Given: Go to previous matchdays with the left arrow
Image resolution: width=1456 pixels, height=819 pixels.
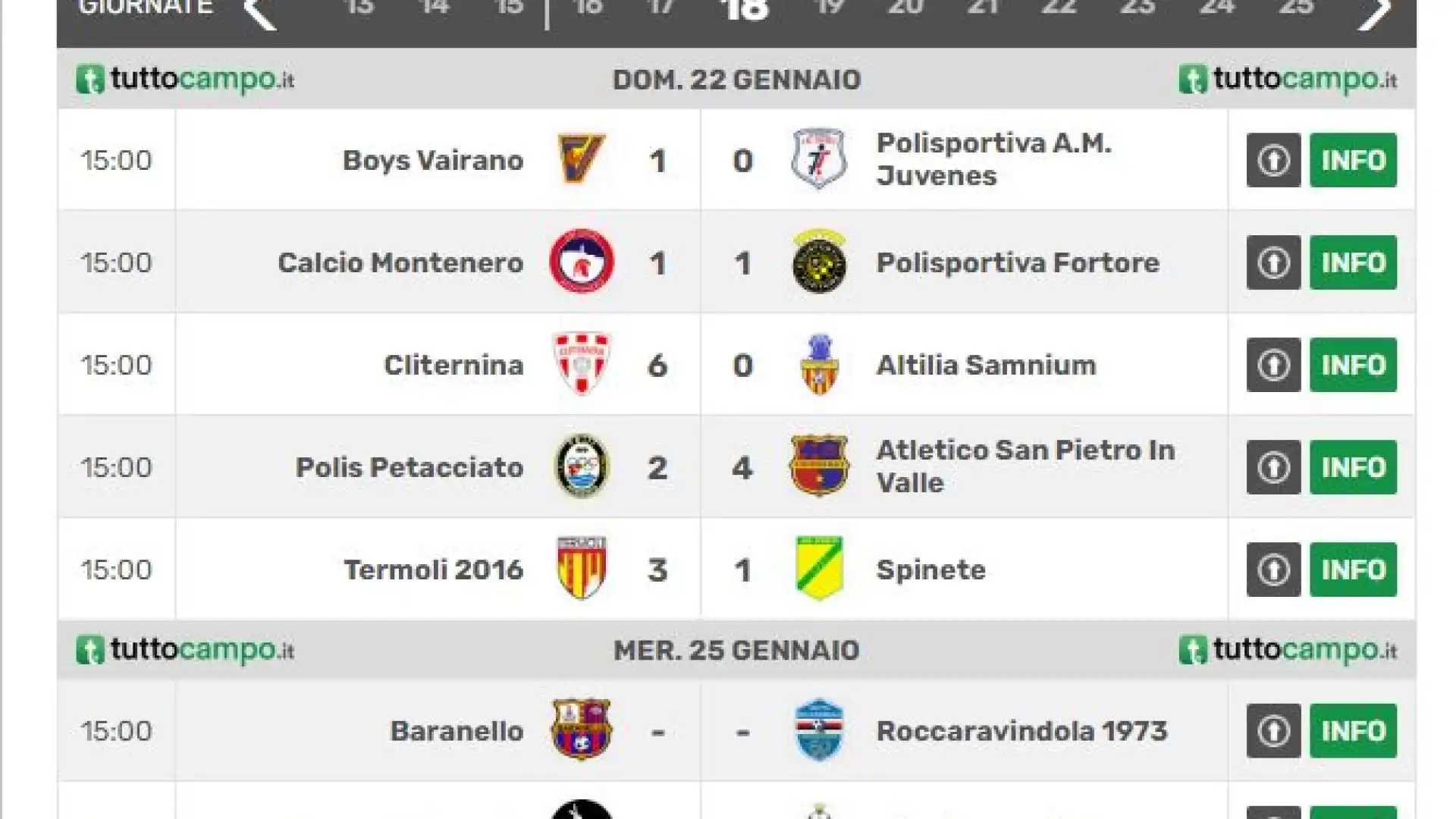Looking at the screenshot, I should [x=259, y=11].
